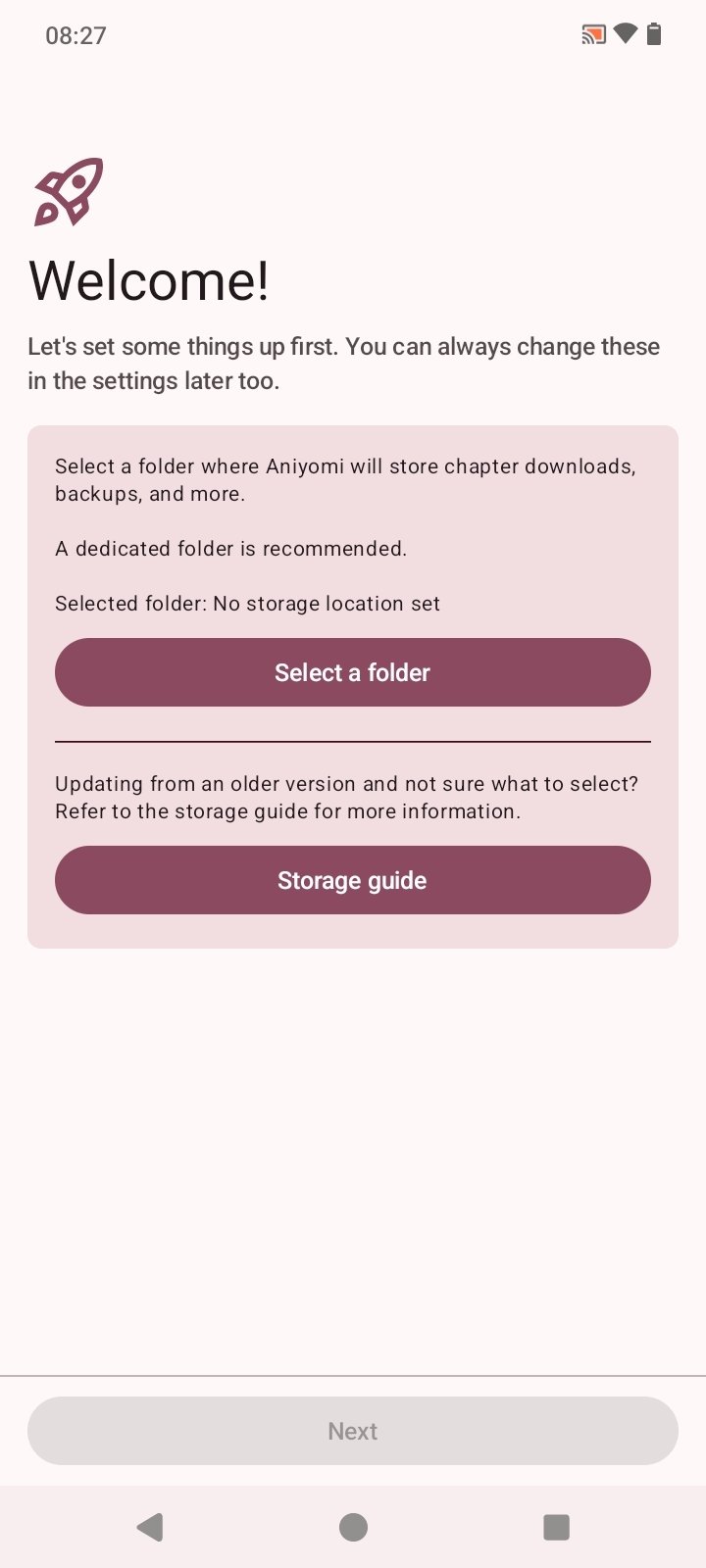Open the Storage guide
Image resolution: width=706 pixels, height=1568 pixels.
coord(353,880)
